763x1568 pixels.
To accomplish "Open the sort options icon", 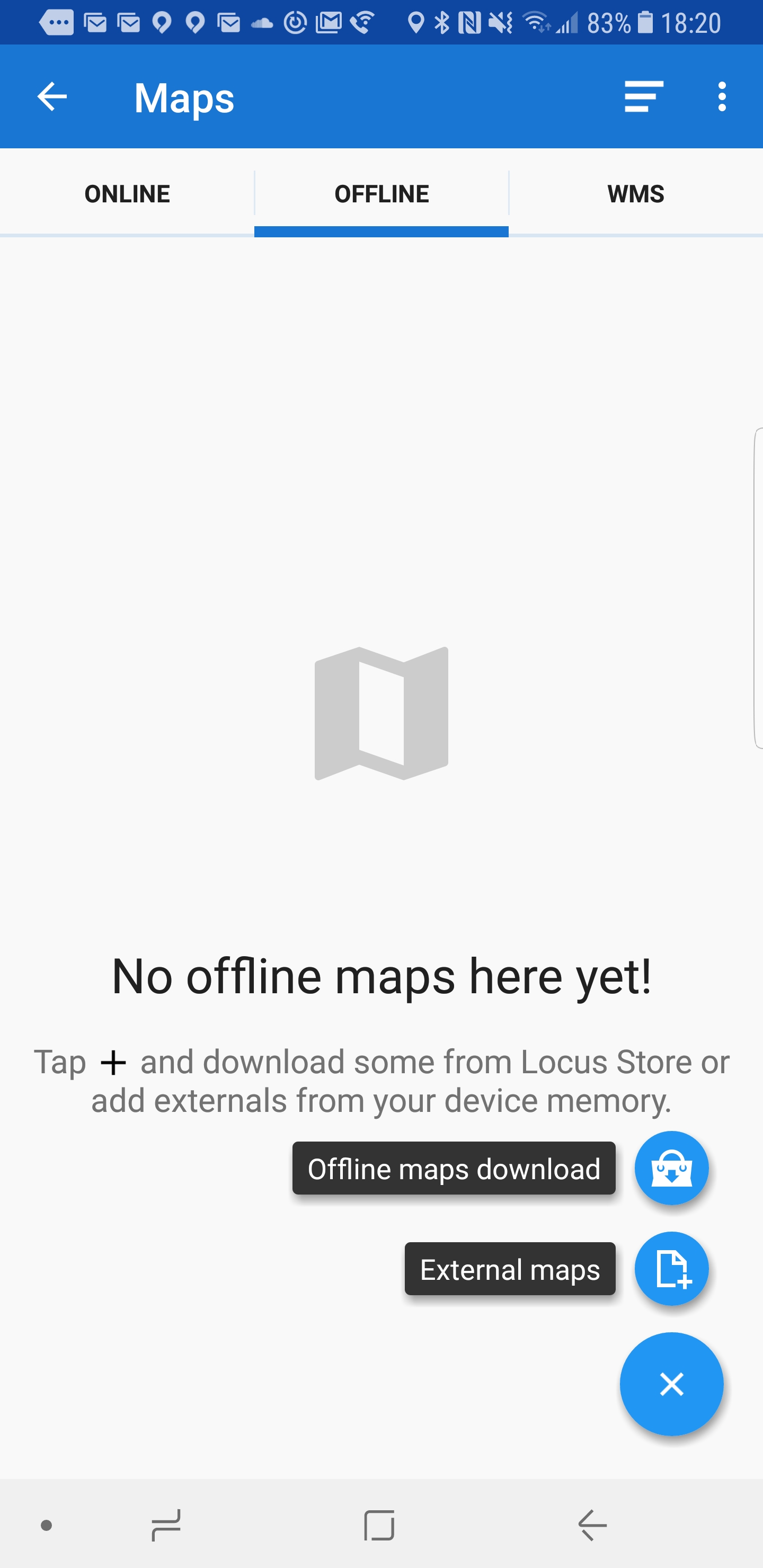I will pos(643,97).
